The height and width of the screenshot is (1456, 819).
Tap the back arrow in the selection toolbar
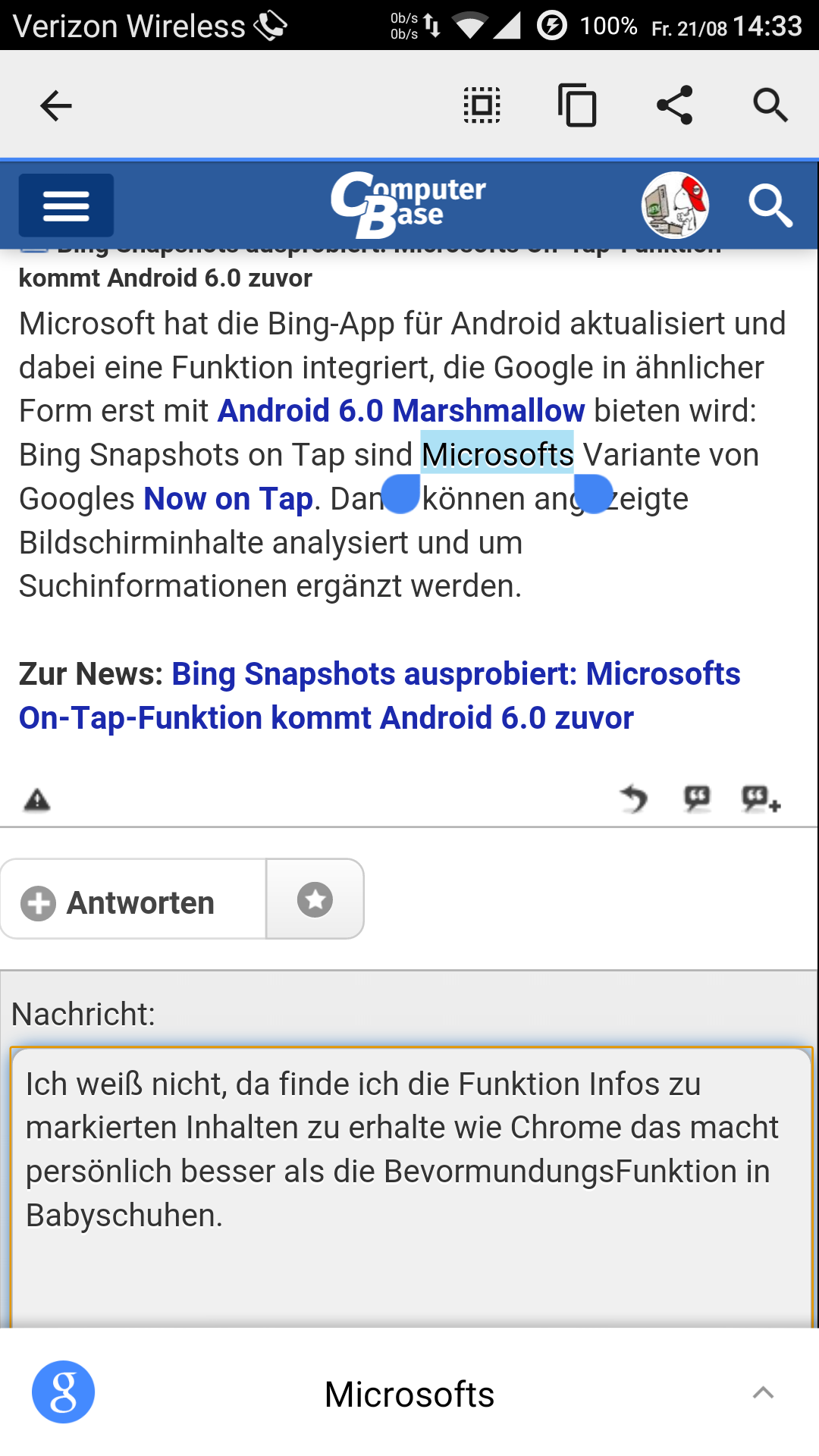(55, 105)
